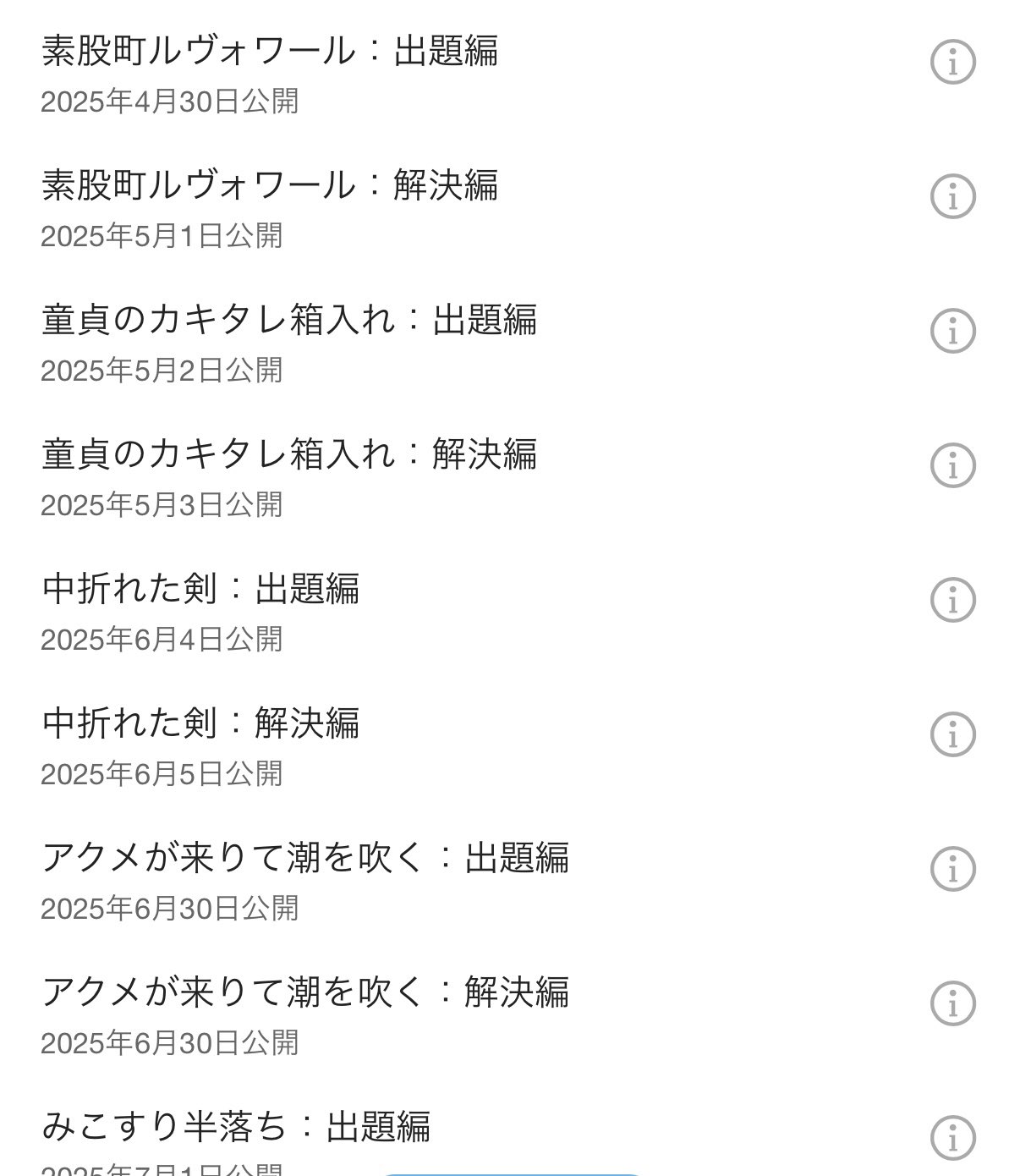Open 素股町ルヴォワール:解決編 episode
1020x1176 pixels.
pos(269,187)
